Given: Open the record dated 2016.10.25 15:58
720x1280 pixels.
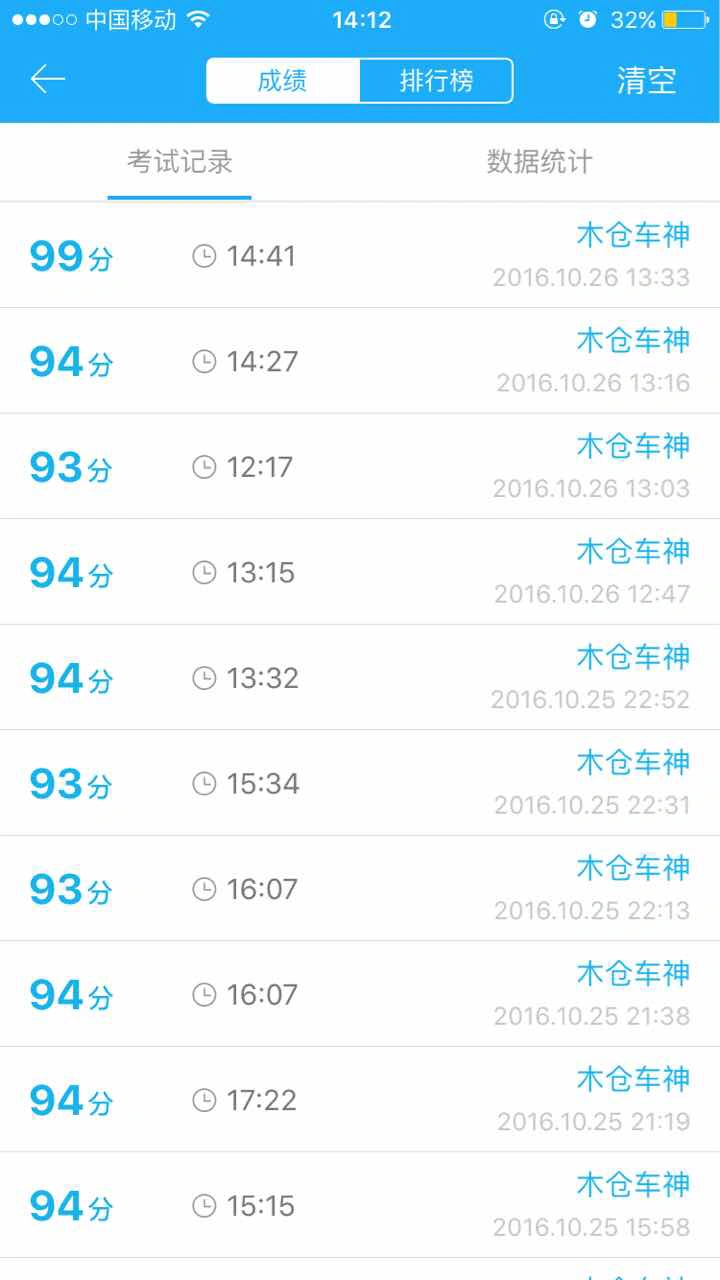Looking at the screenshot, I should (360, 1205).
